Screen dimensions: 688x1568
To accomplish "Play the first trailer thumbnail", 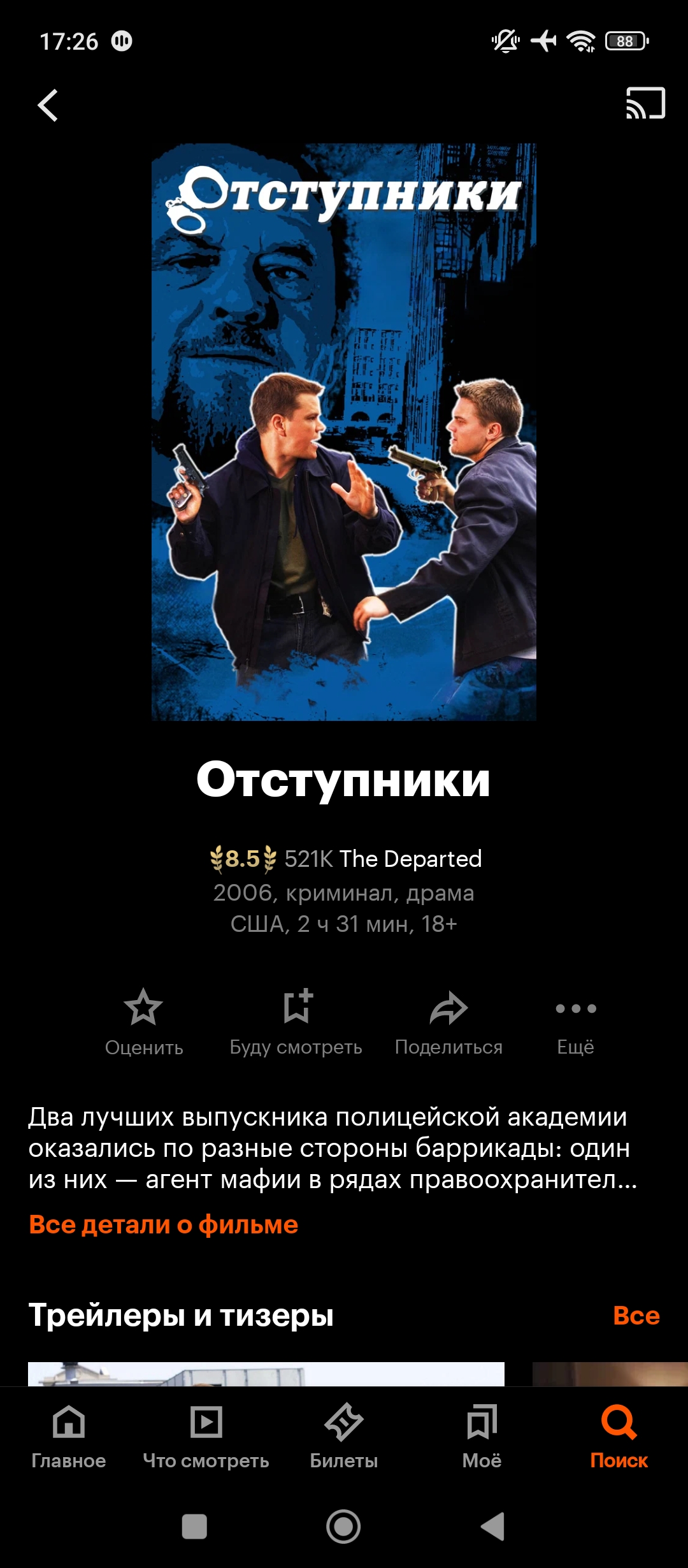I will coord(266,1374).
